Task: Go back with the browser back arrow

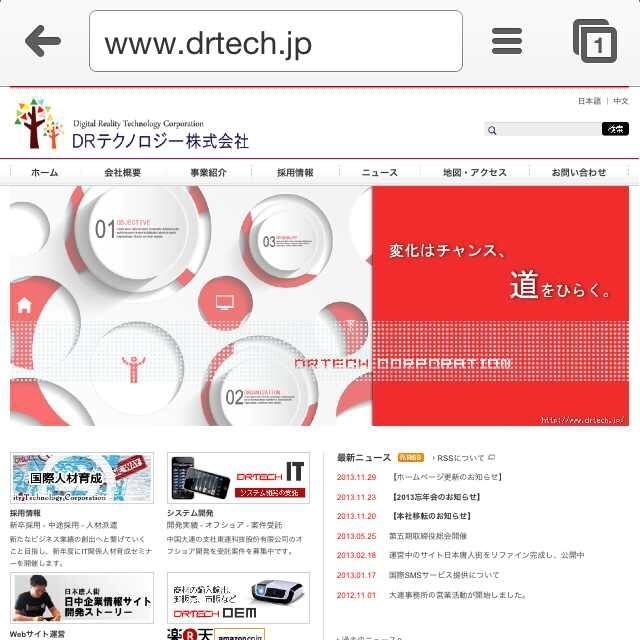Action: 42,42
